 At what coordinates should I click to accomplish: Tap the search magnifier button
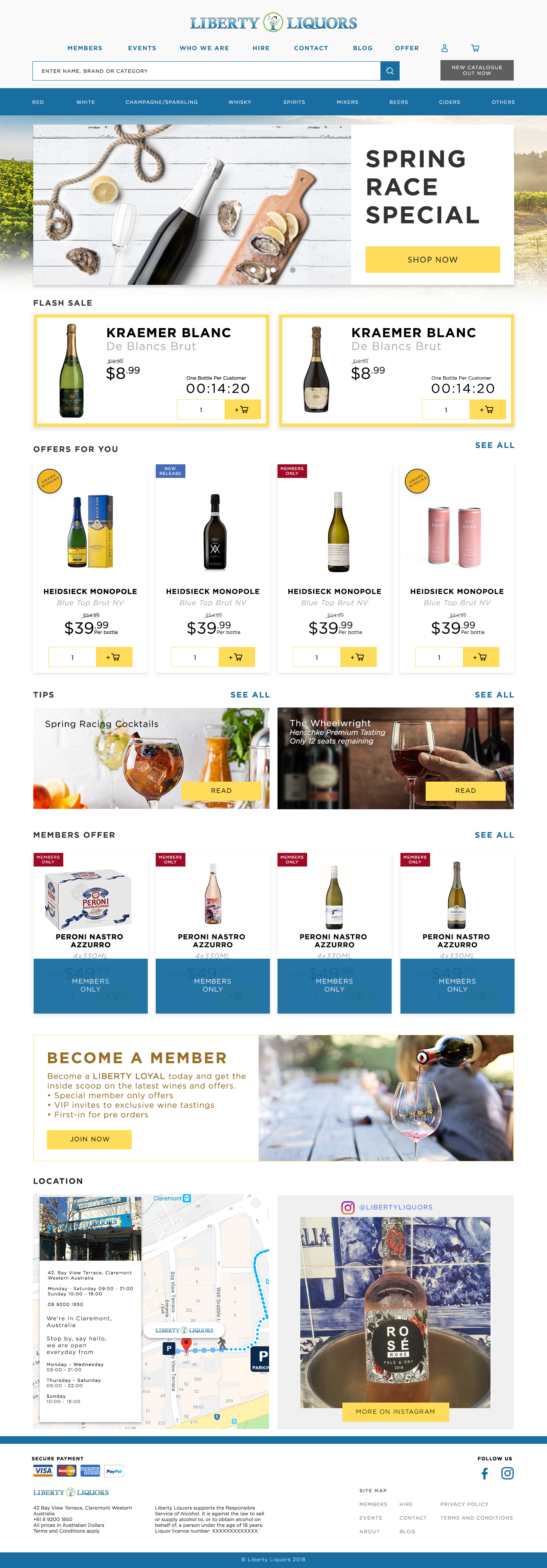(x=390, y=71)
